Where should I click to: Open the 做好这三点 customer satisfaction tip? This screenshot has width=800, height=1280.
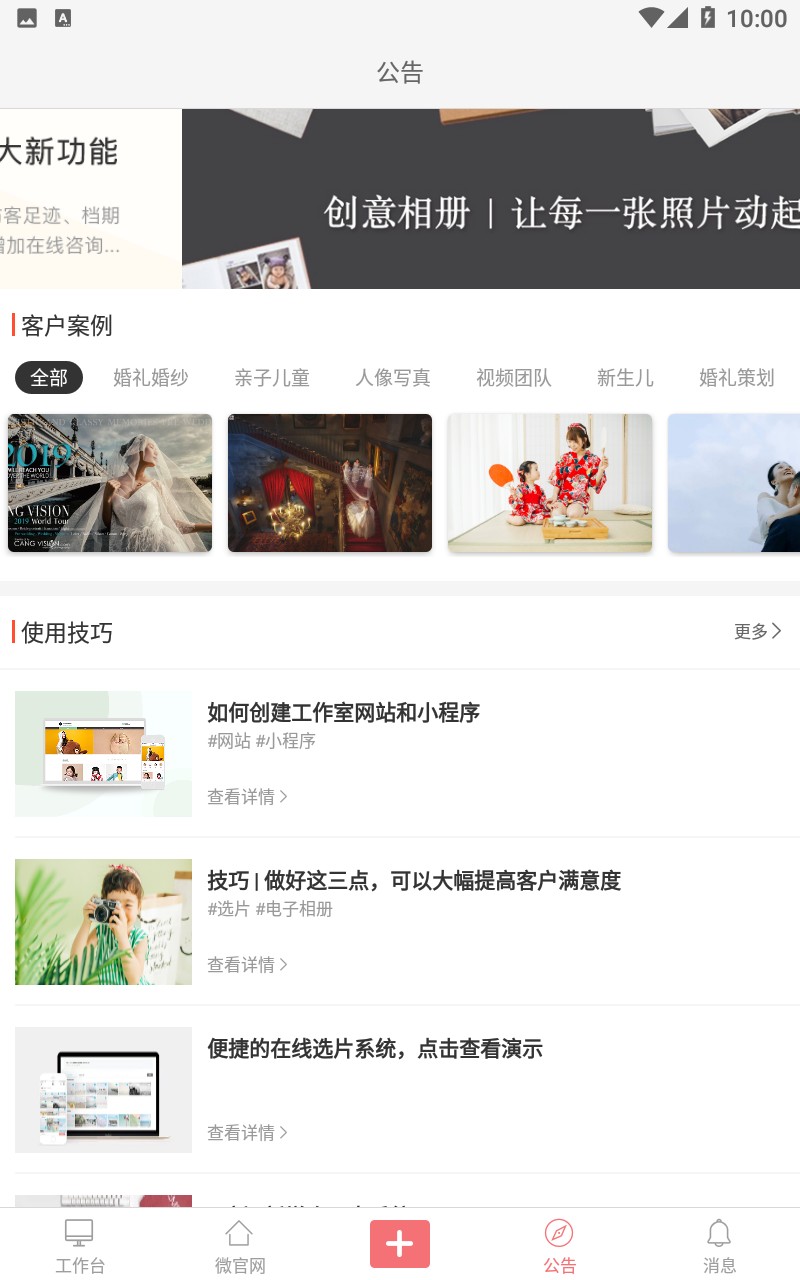click(413, 880)
